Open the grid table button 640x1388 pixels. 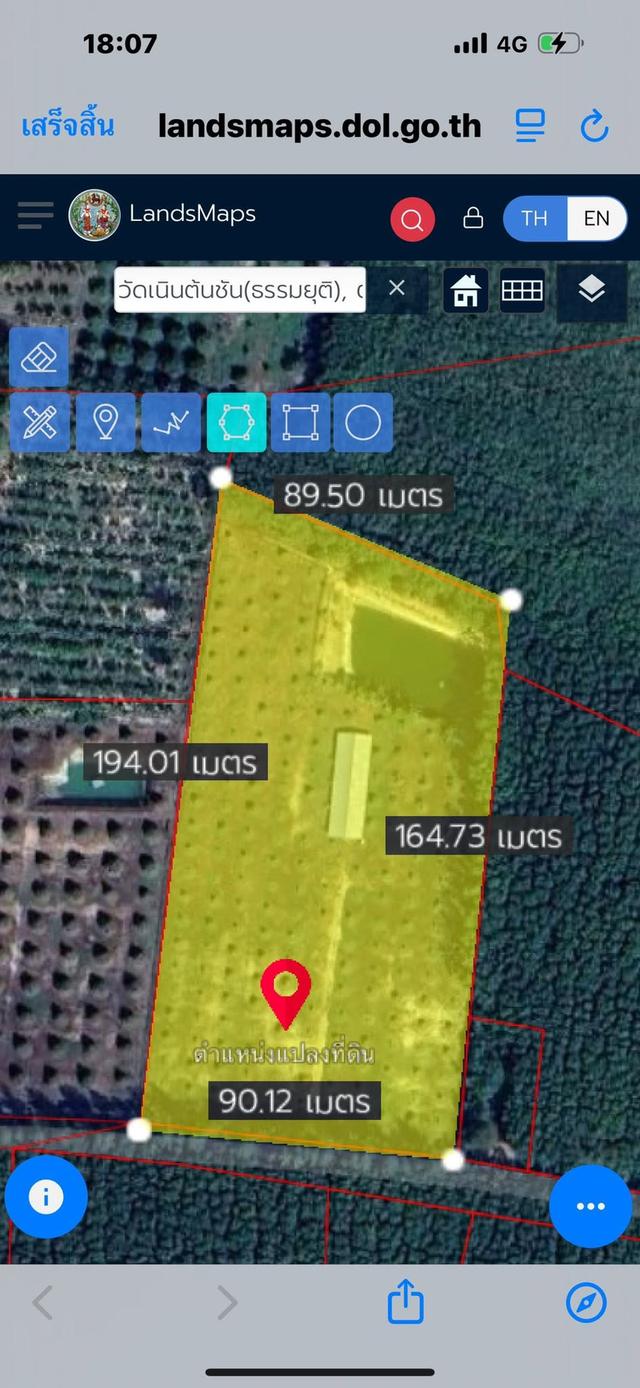tap(522, 291)
